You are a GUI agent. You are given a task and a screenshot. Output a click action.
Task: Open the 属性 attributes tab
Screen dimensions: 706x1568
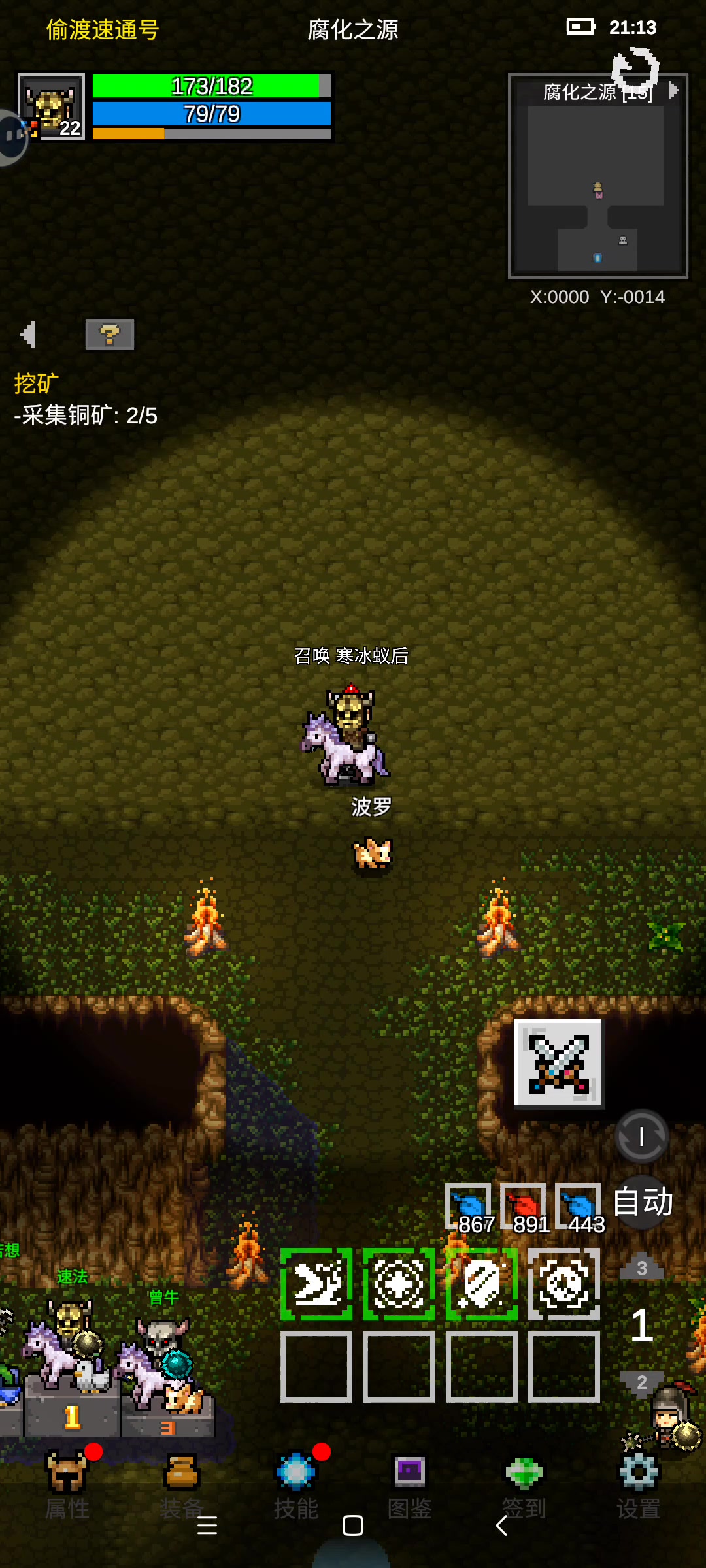[x=67, y=1484]
